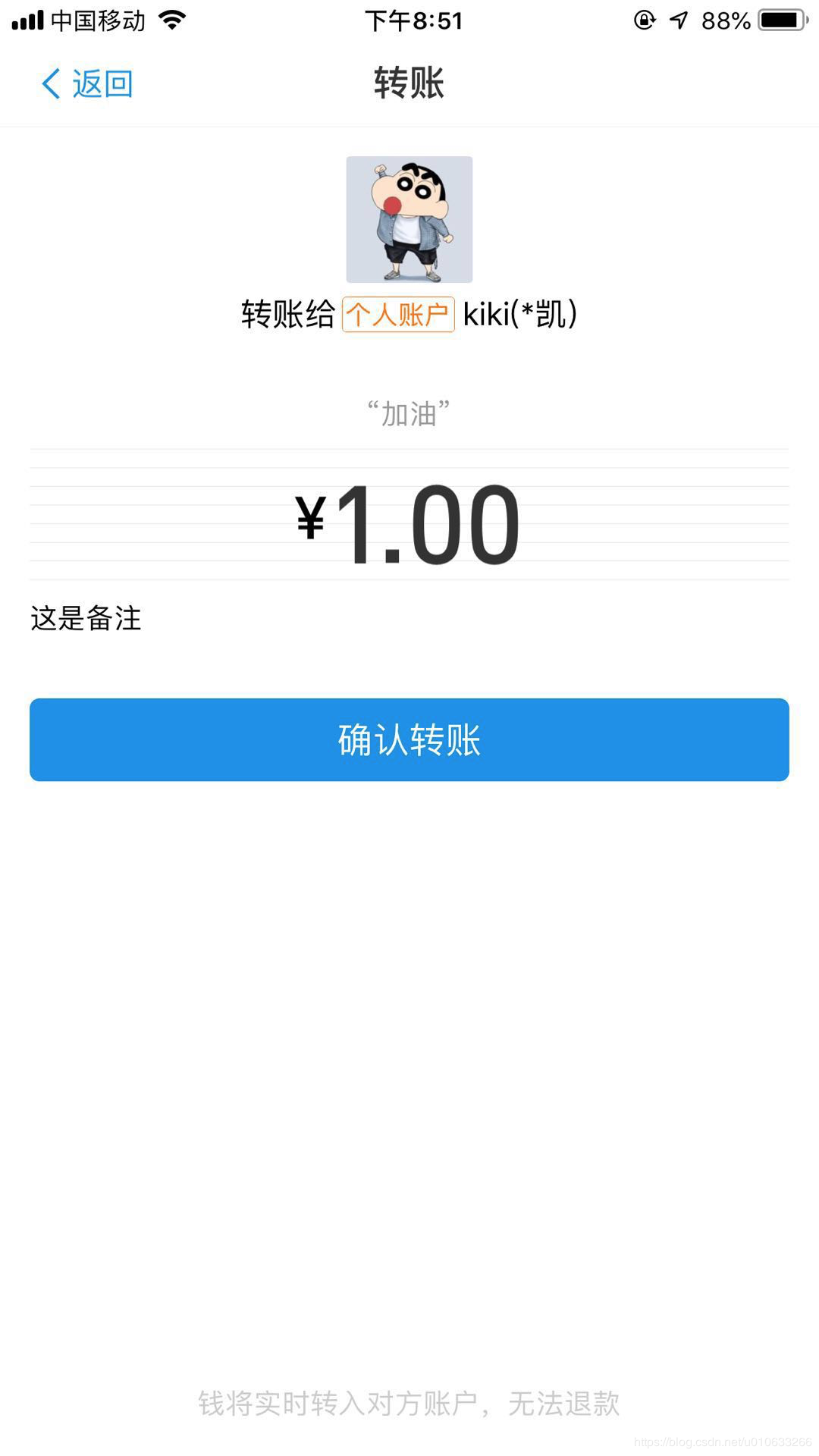Screen dimensions: 819x1456
Task: Tap the location arrow icon in status bar
Action: coord(677,20)
